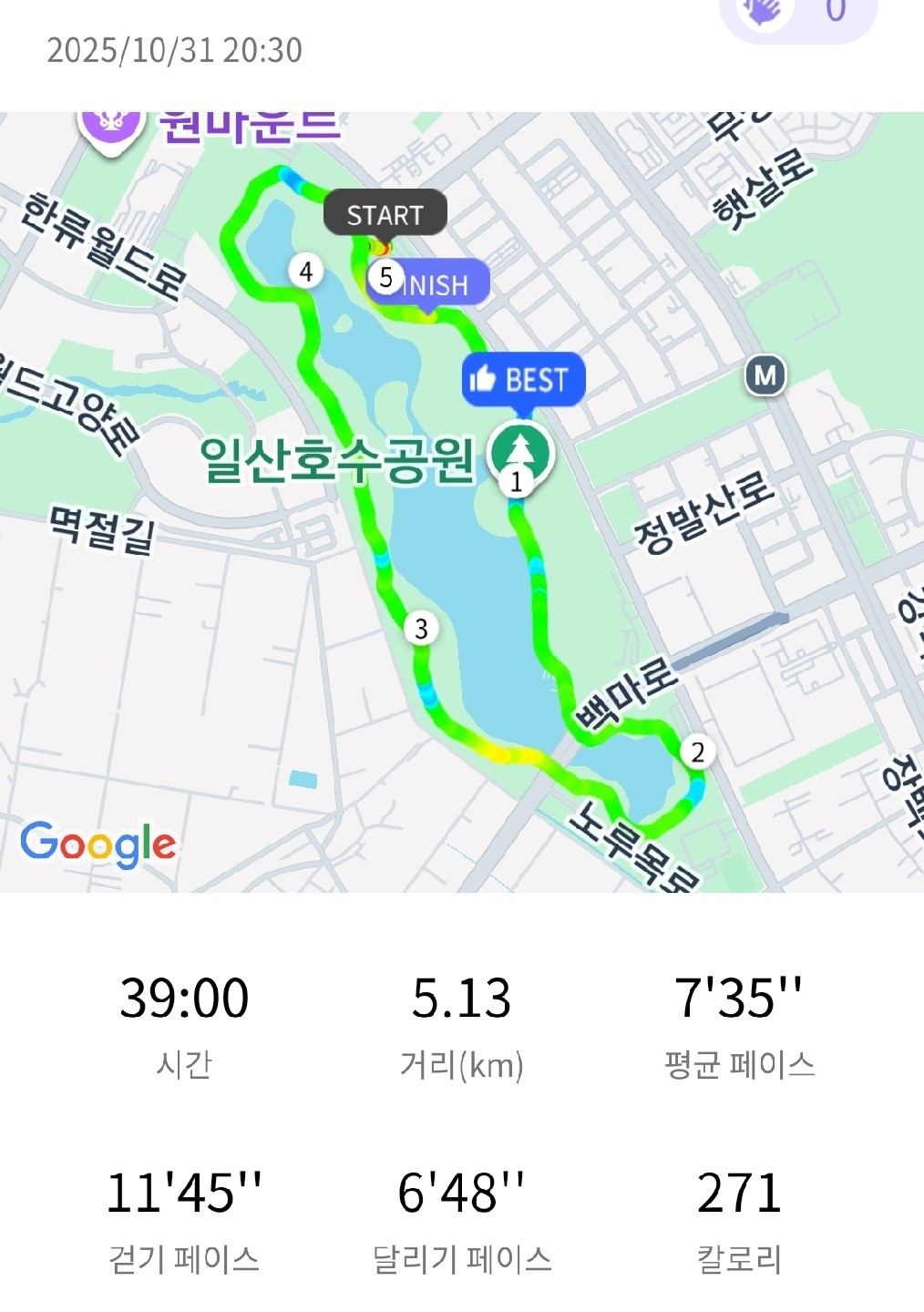Select kilometer marker 1 under the BEST badge
Viewport: 924px width, 1312px height.
point(518,481)
